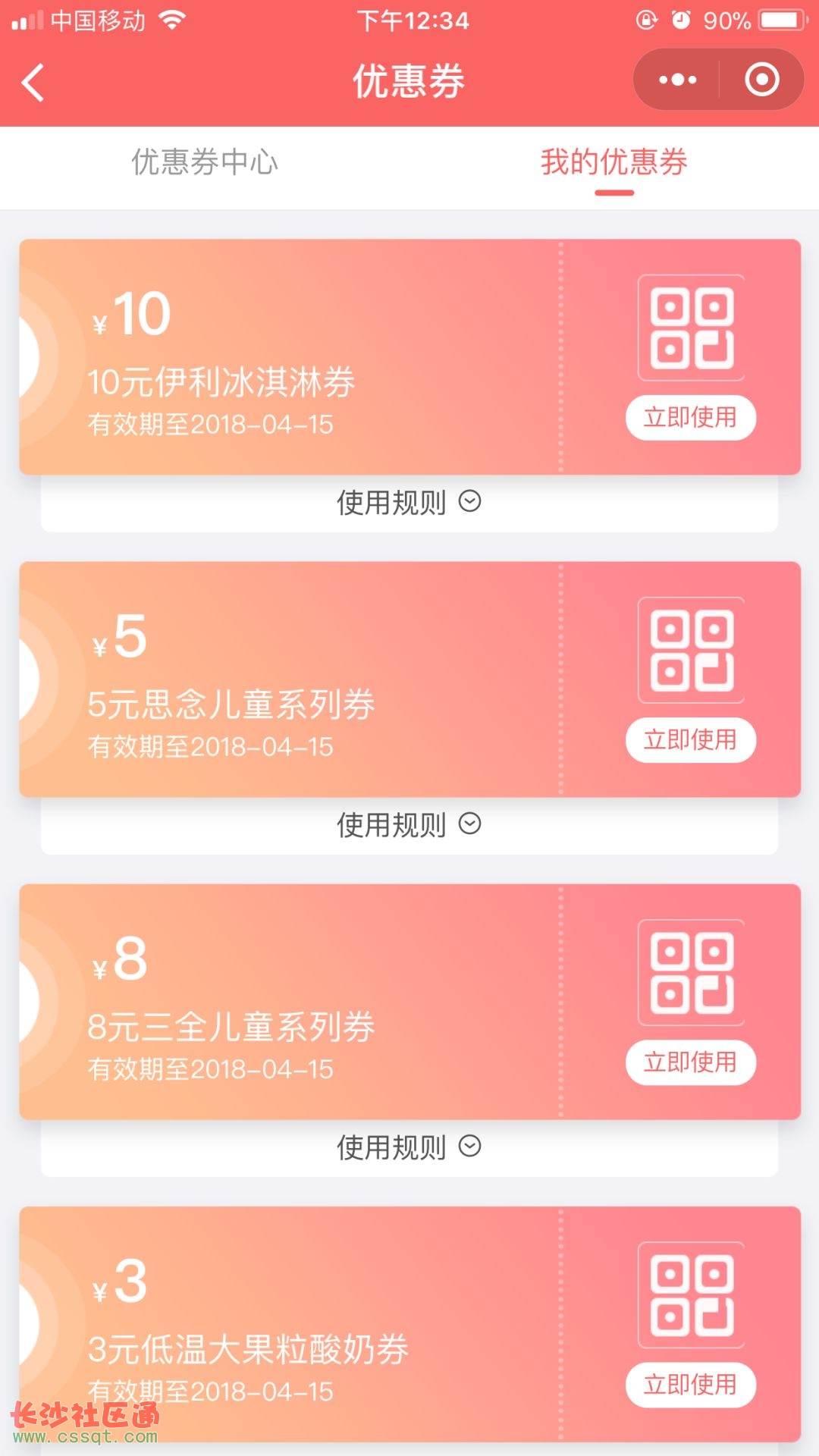Expand 使用规则 under the 5元思念儿童系列券

[x=409, y=824]
